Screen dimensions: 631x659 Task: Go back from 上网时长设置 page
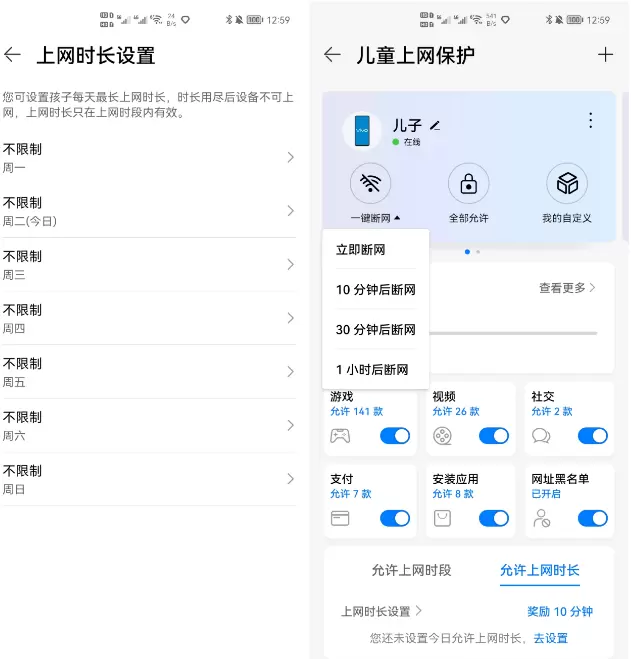pyautogui.click(x=13, y=55)
